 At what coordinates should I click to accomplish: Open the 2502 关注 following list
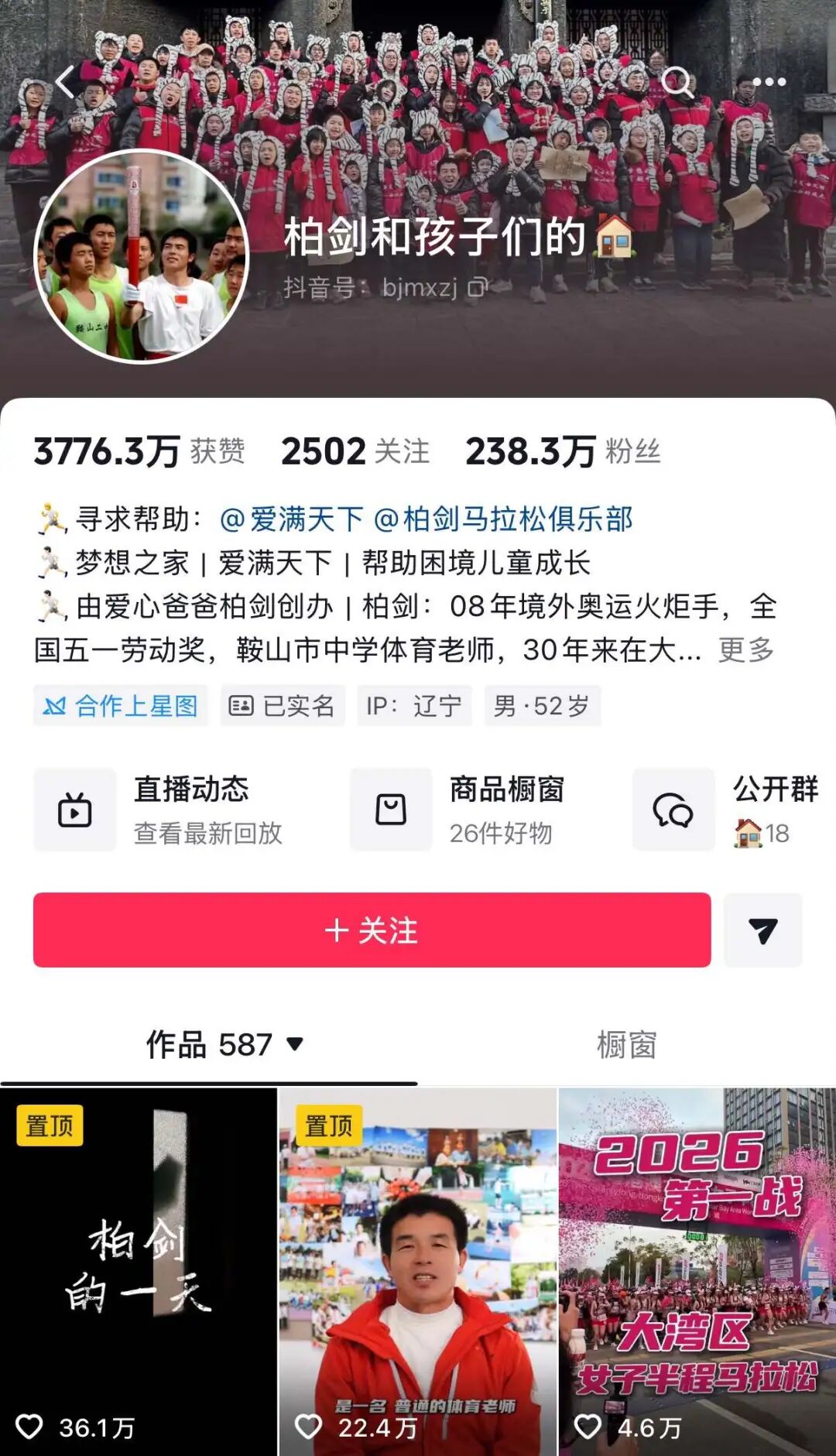coord(355,451)
